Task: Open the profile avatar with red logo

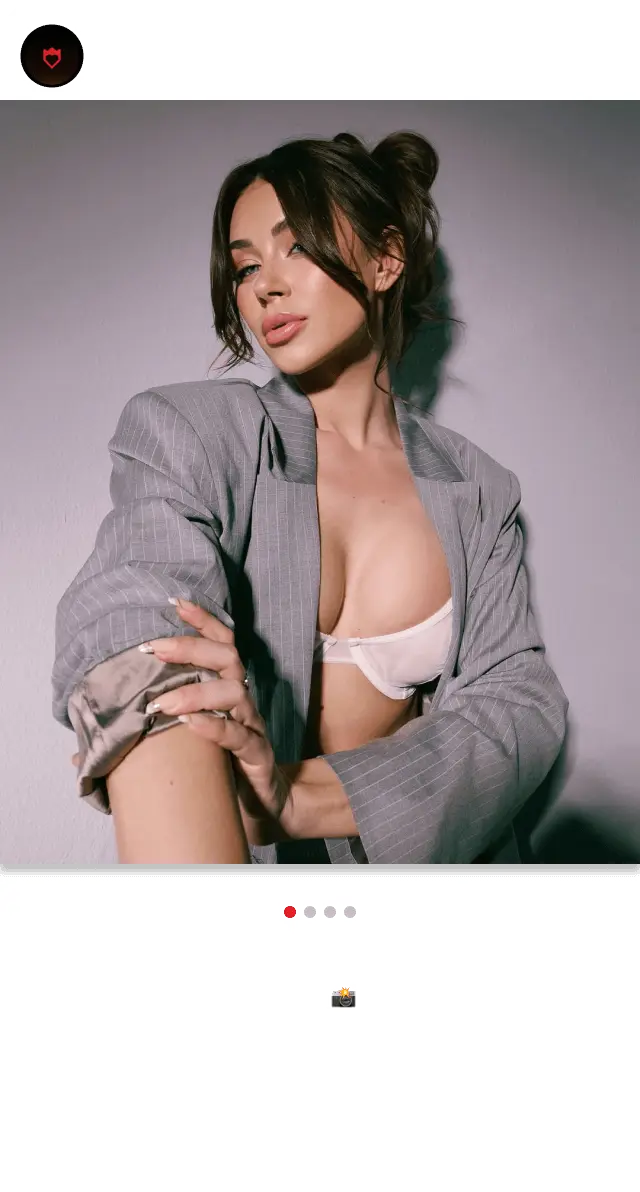Action: [52, 56]
